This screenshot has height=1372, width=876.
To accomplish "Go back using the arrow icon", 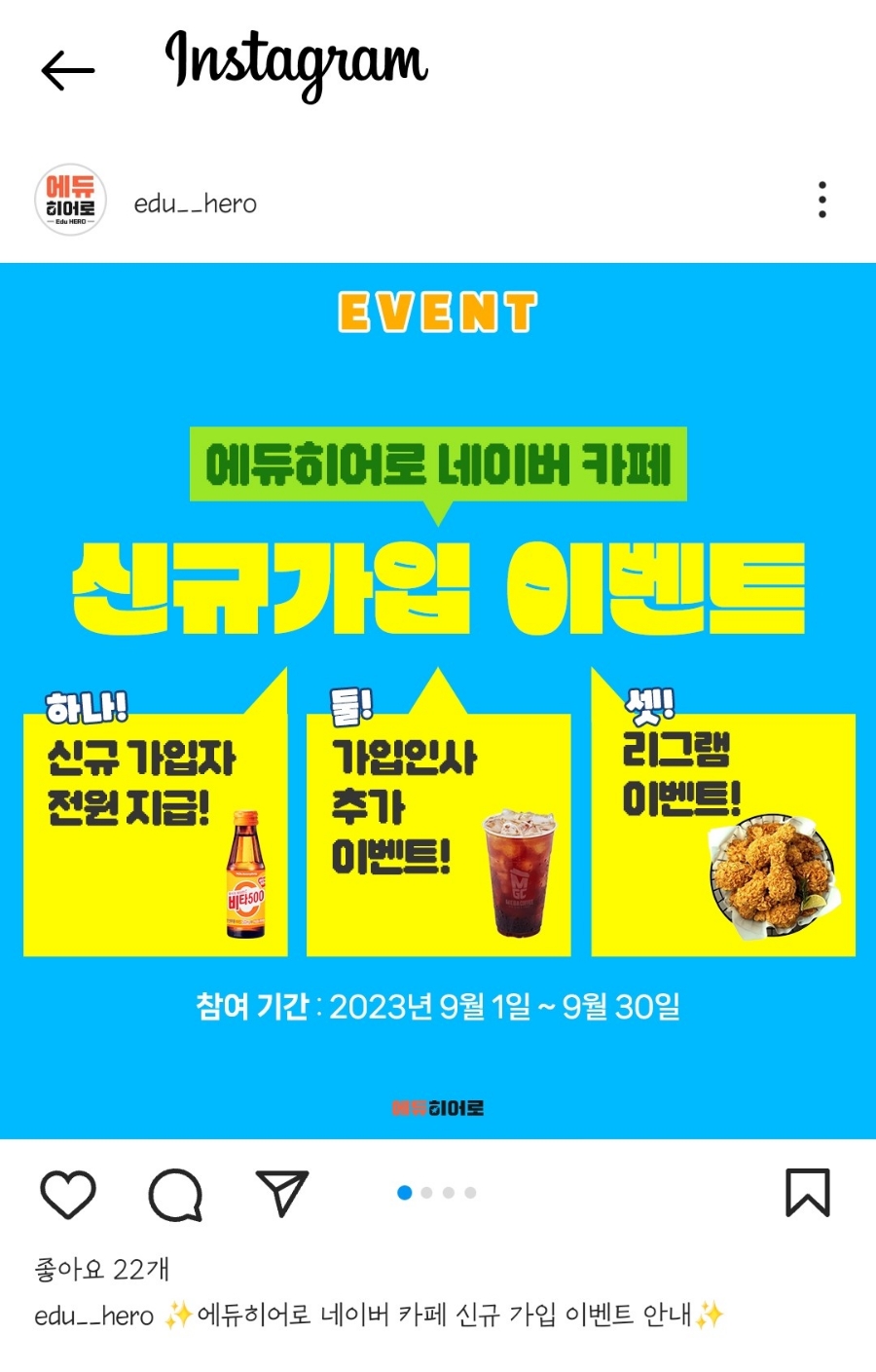I will (x=68, y=71).
